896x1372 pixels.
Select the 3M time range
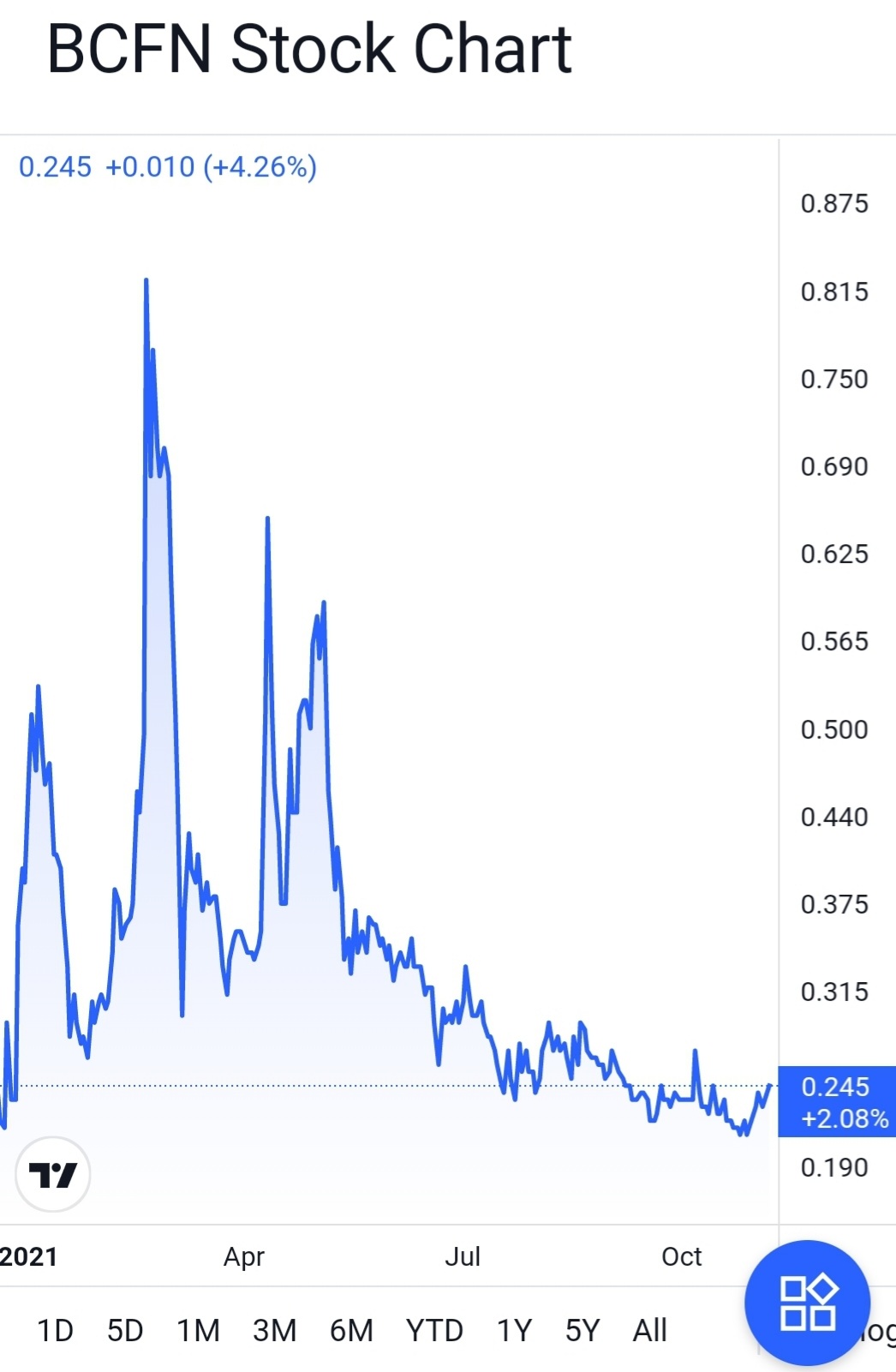click(x=274, y=1330)
